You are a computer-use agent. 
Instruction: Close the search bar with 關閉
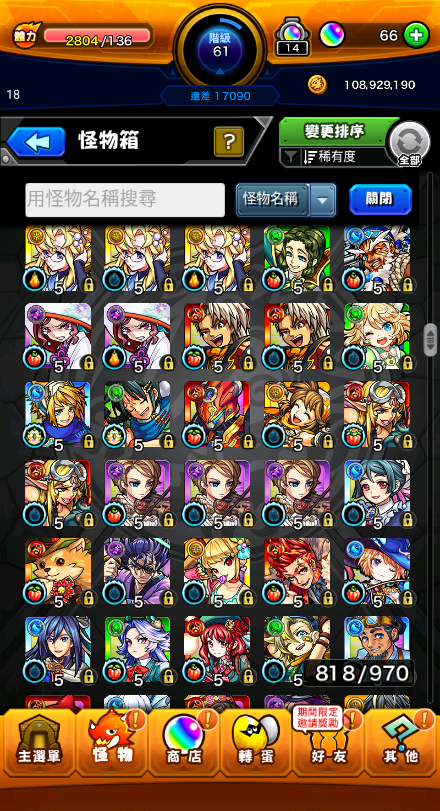pos(380,199)
